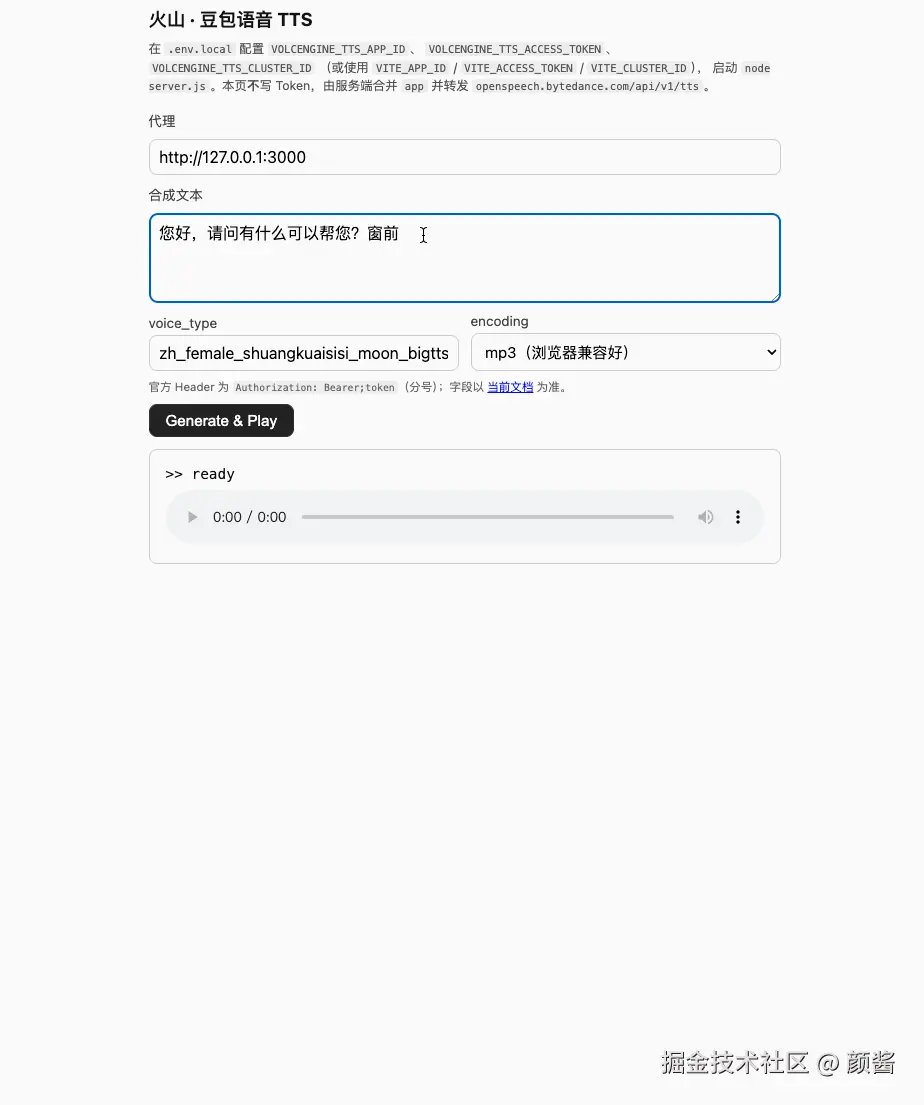Tap the audio seek bar
The image size is (924, 1105).
[x=487, y=517]
